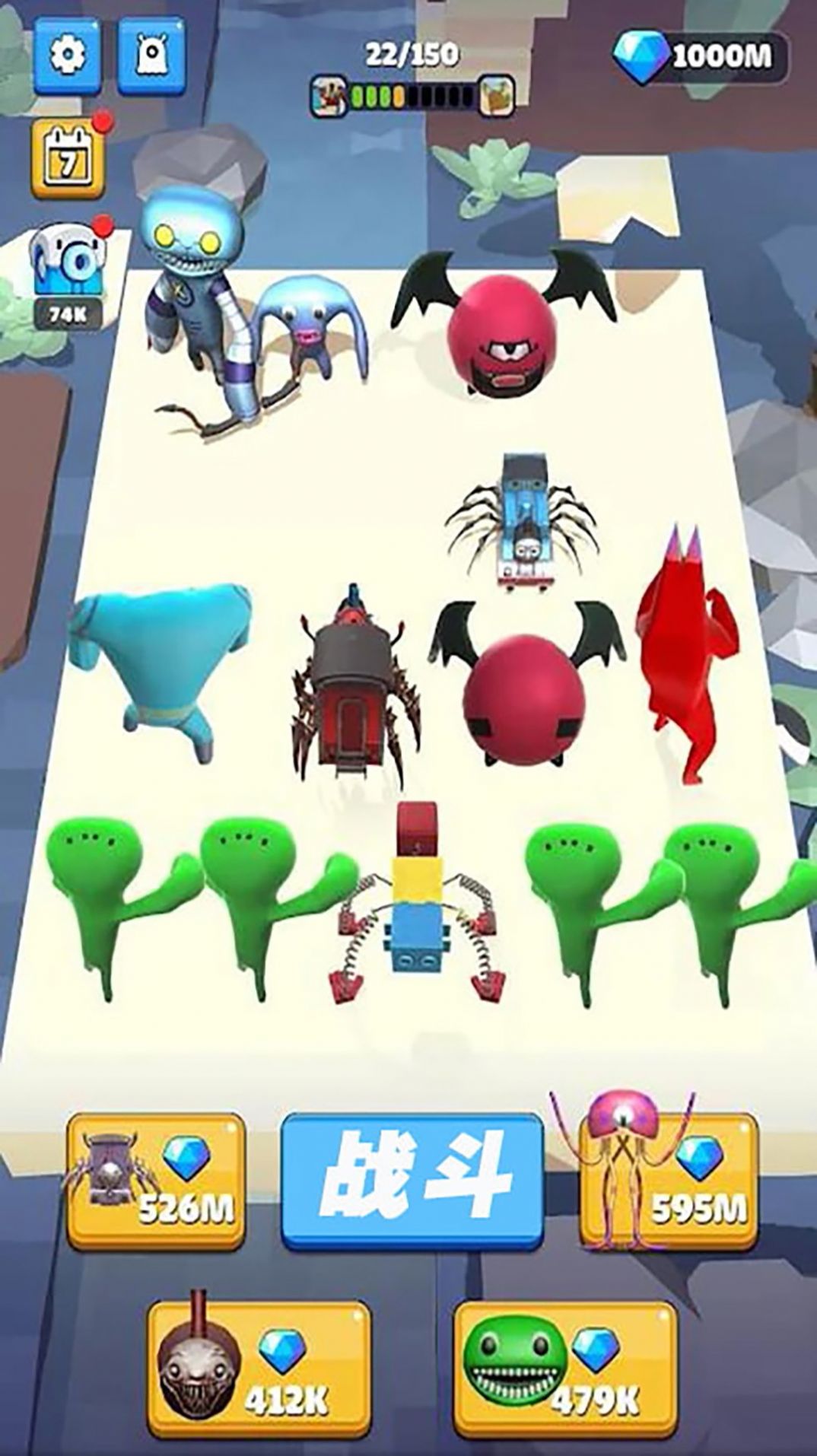817x1456 pixels.
Task: Tap the 1000M gem balance
Action: tap(700, 55)
